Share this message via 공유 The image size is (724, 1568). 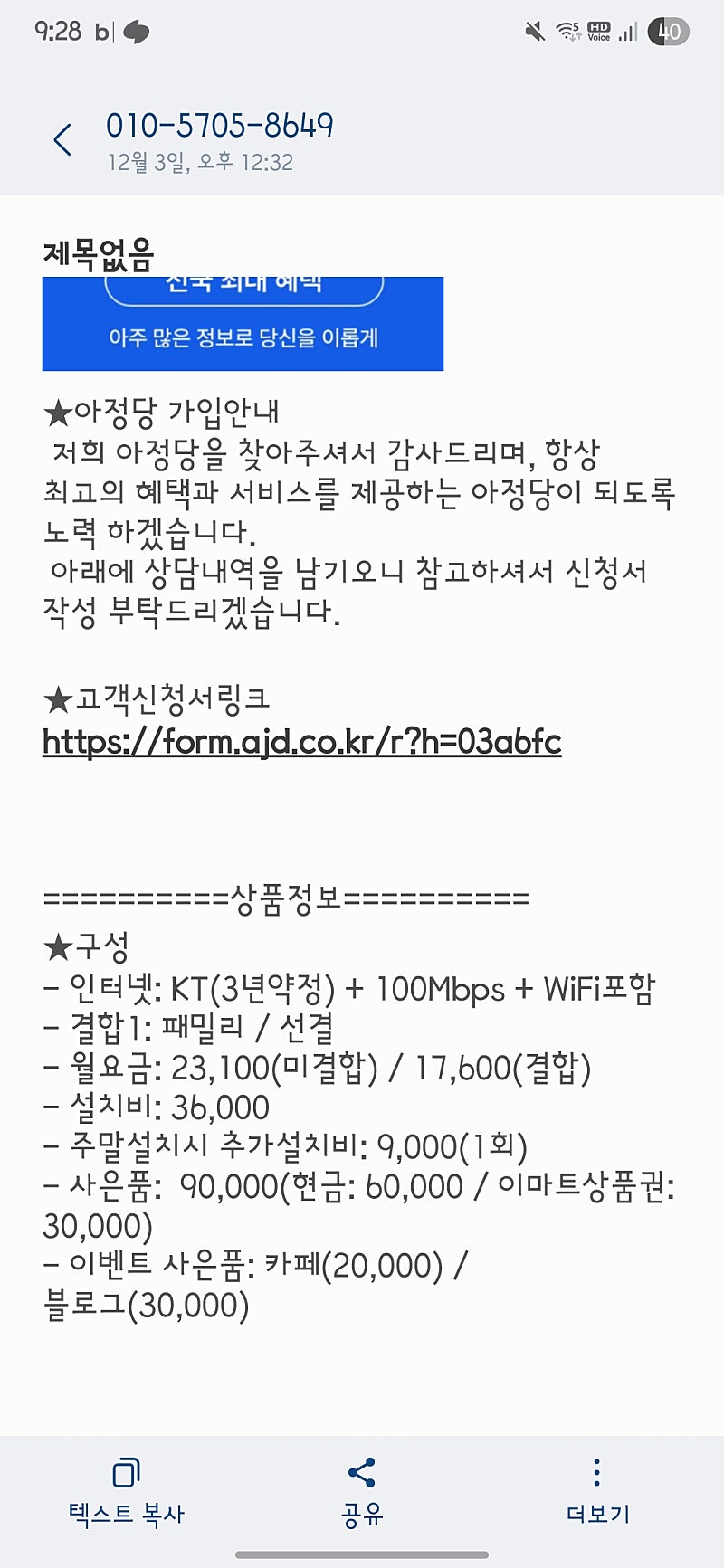[x=361, y=1493]
